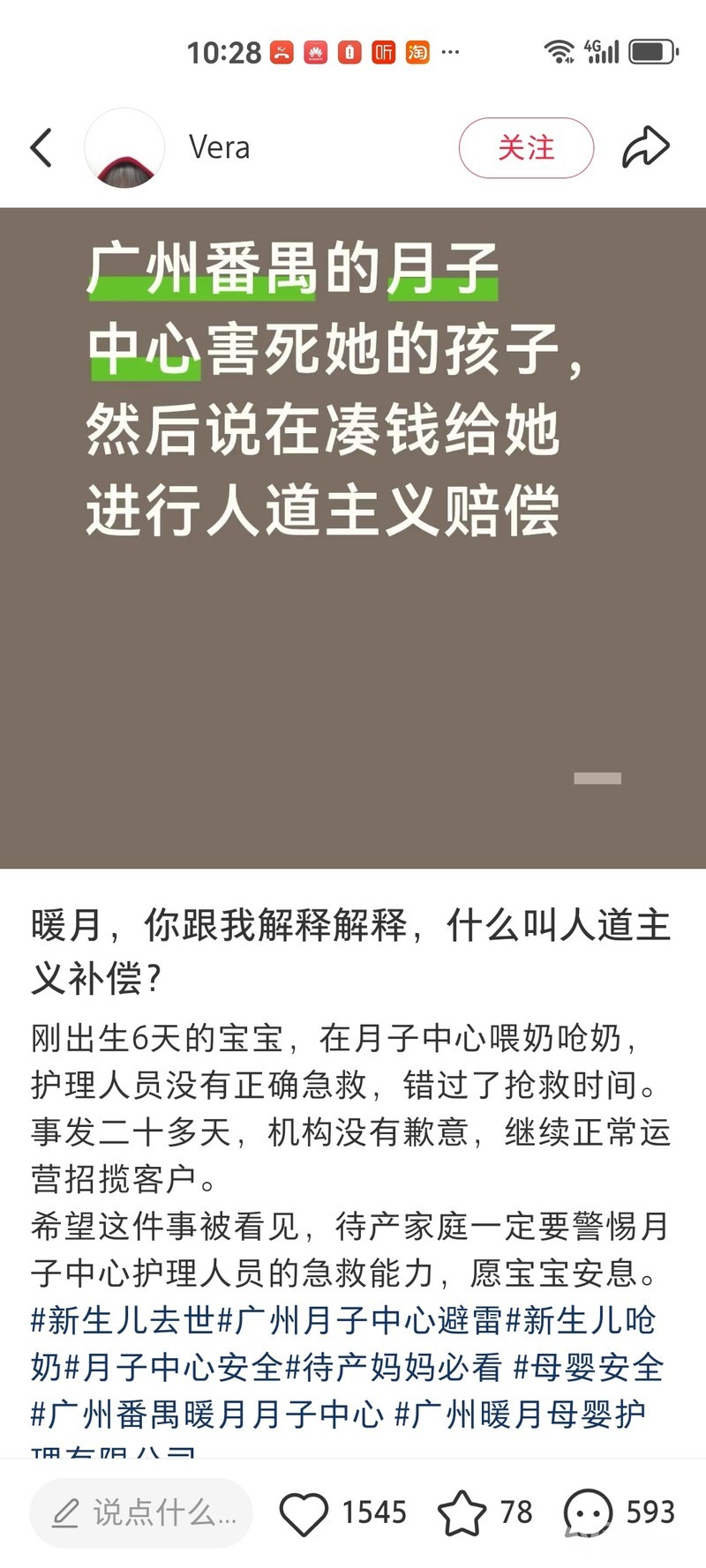Open hashtag #母婴安全

click(x=589, y=1367)
